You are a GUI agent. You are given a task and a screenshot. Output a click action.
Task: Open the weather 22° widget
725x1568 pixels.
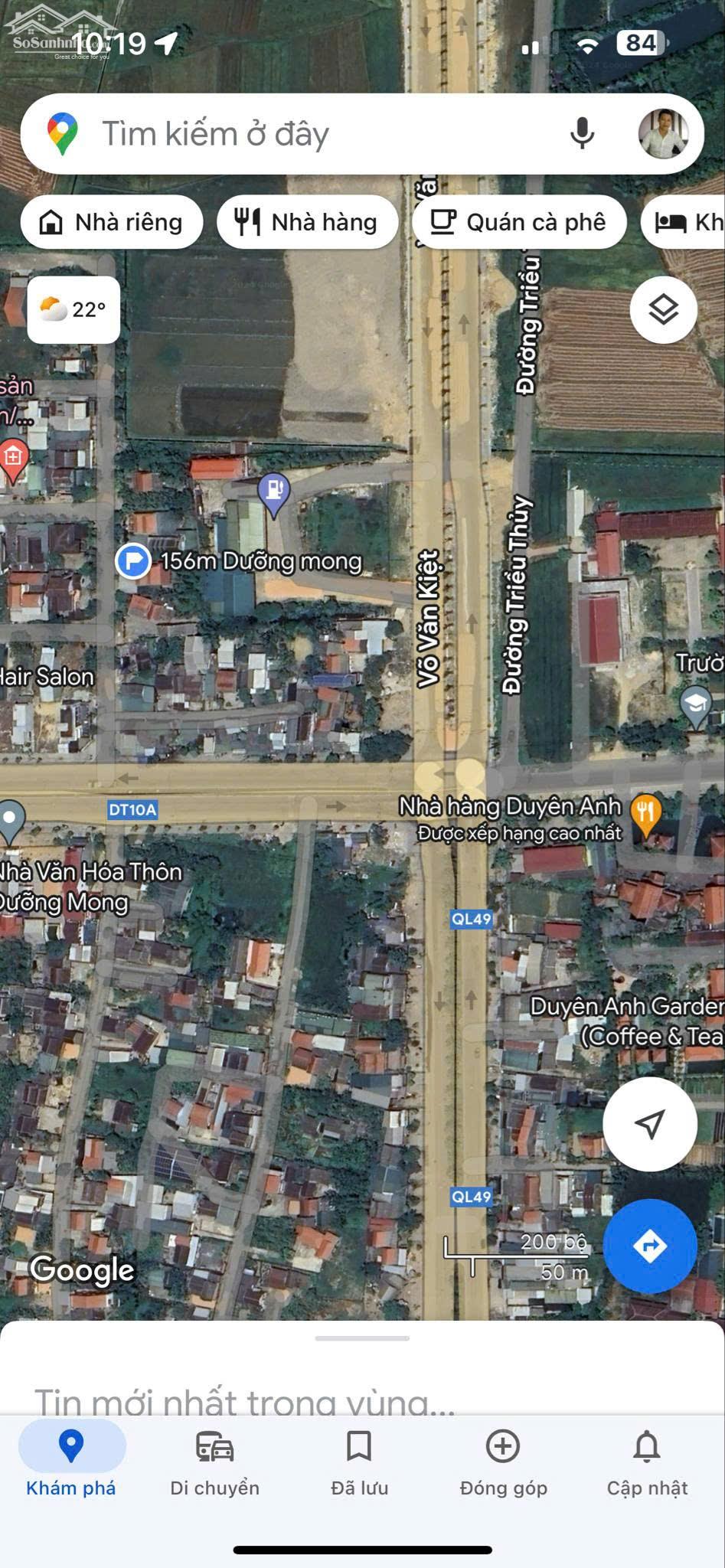(73, 309)
